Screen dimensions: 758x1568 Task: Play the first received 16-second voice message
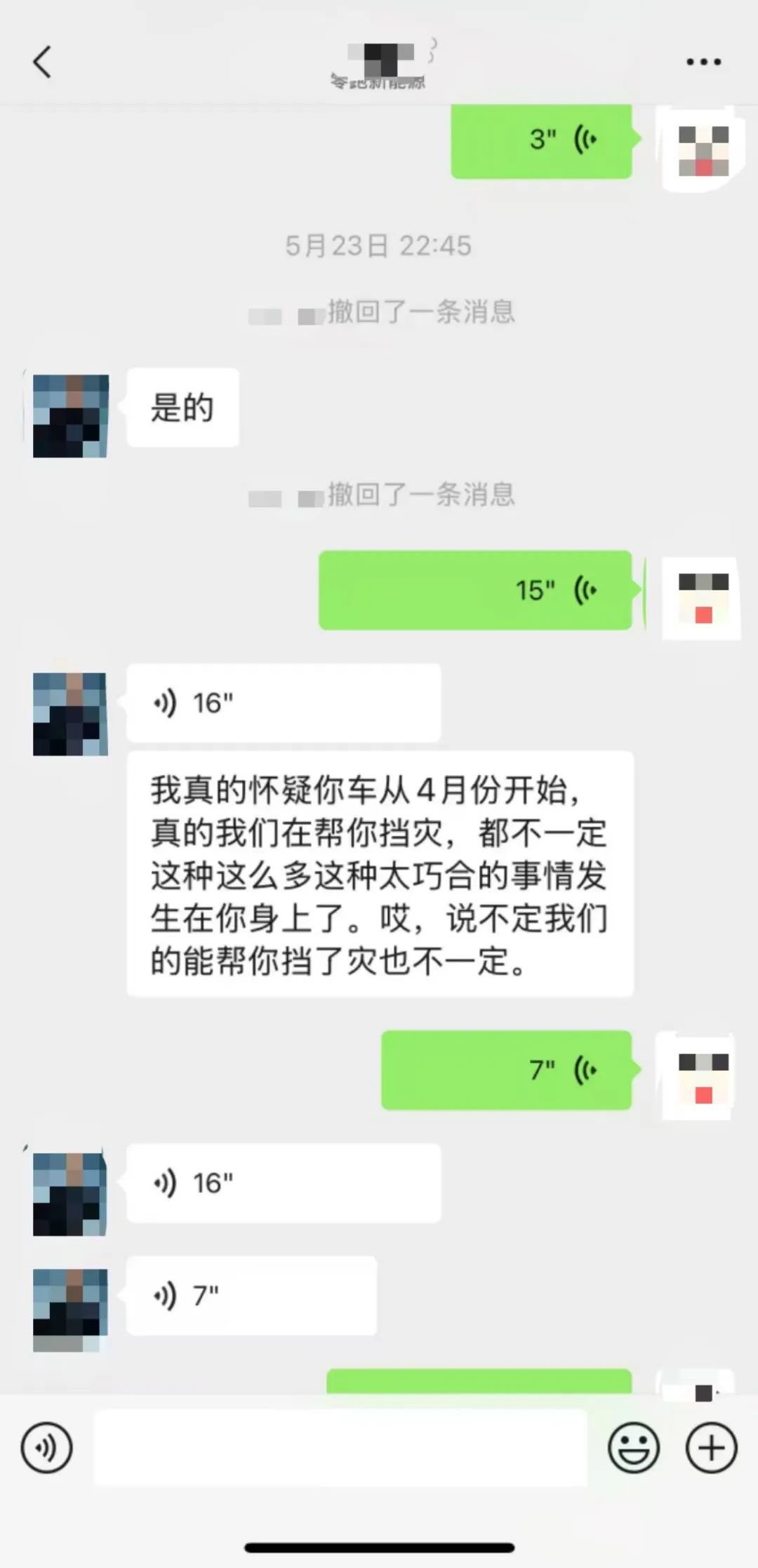(283, 703)
